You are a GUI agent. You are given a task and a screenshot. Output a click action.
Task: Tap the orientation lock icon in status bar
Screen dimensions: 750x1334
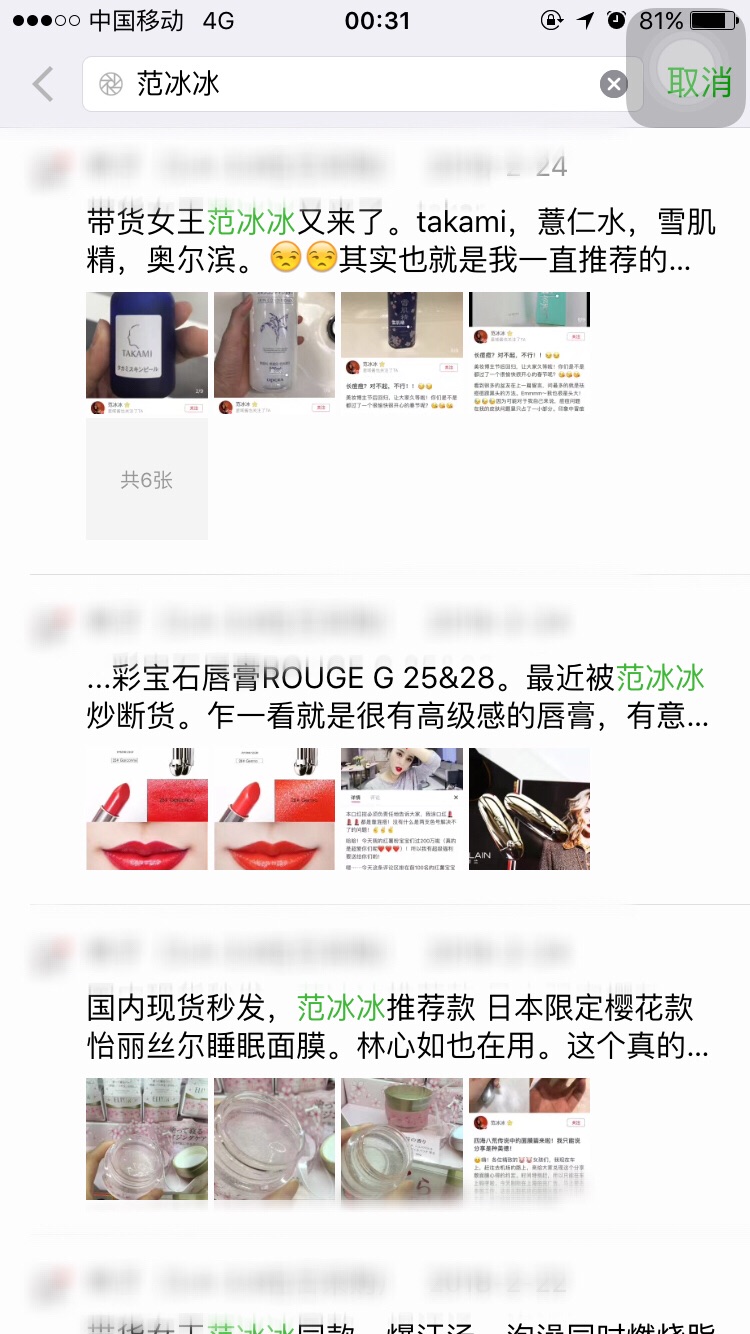(x=552, y=18)
